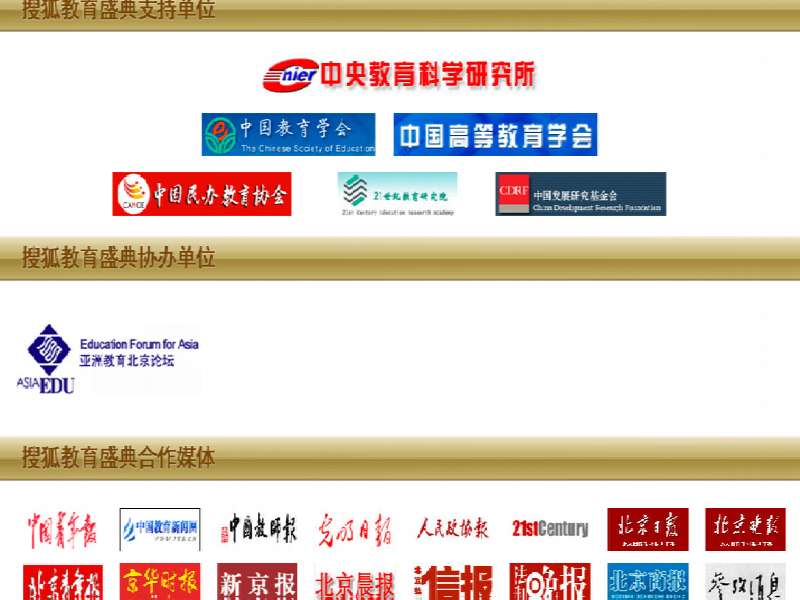Viewport: 800px width, 600px height.
Task: Open the 21世纪教育研究院 logo link
Action: pyautogui.click(x=397, y=194)
